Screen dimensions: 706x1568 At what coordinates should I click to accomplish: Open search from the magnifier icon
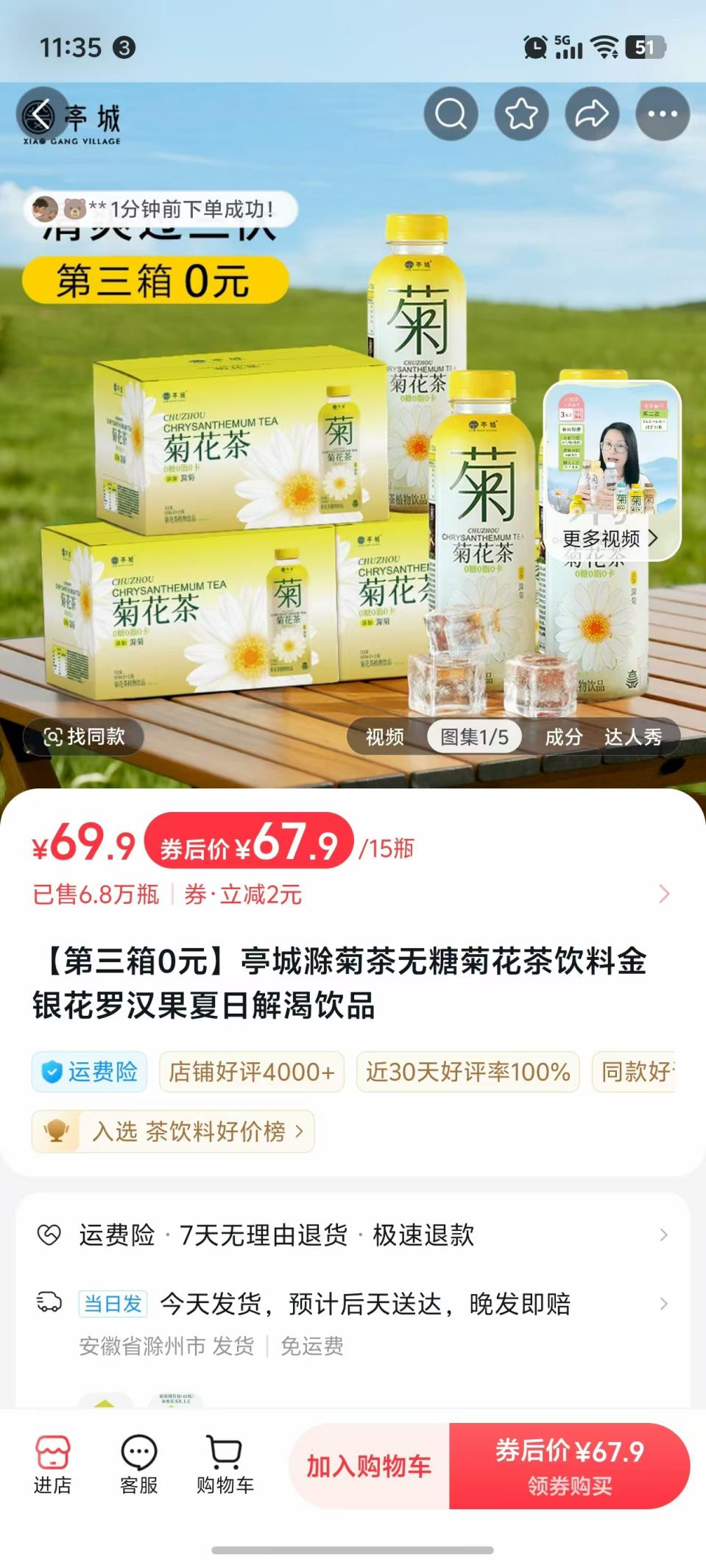point(451,114)
